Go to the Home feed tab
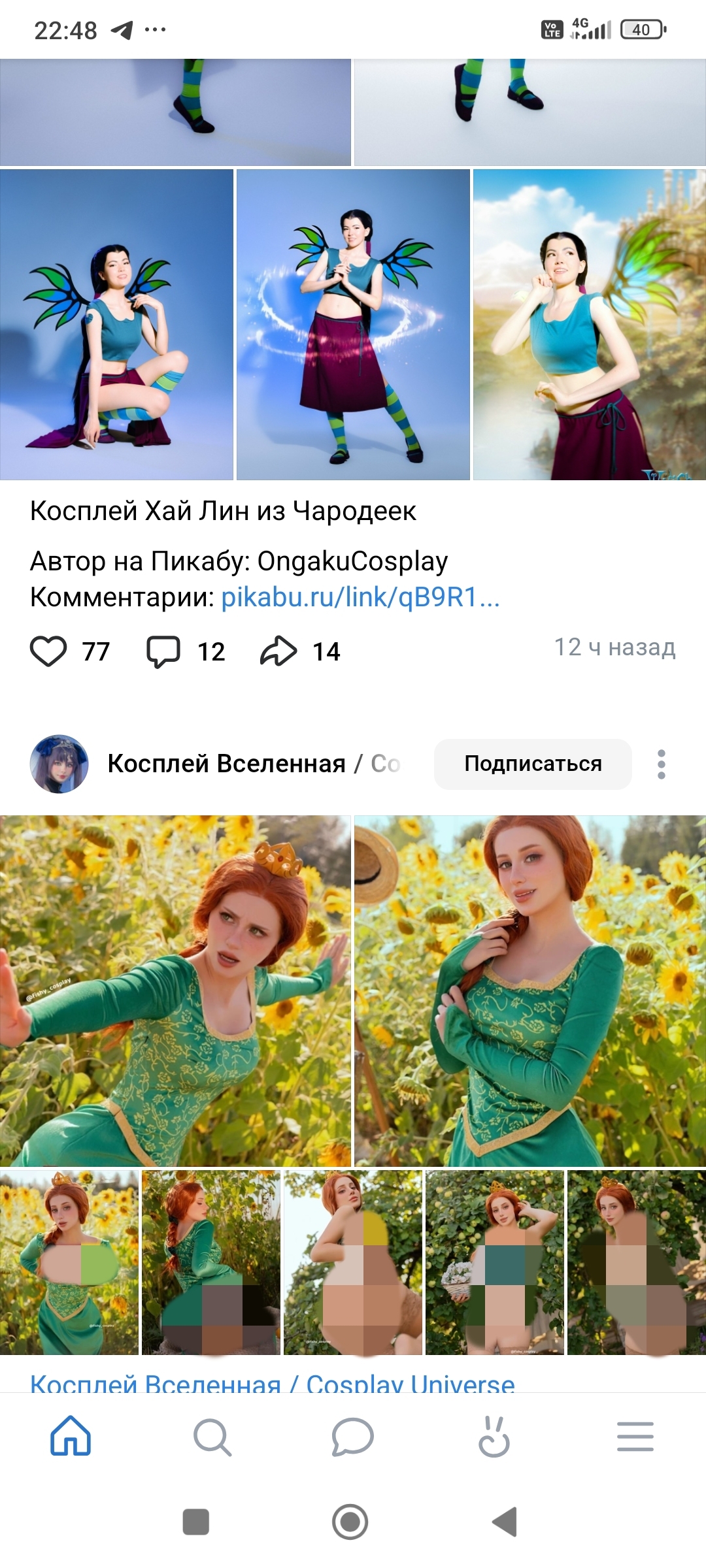The height and width of the screenshot is (1568, 706). [71, 1437]
